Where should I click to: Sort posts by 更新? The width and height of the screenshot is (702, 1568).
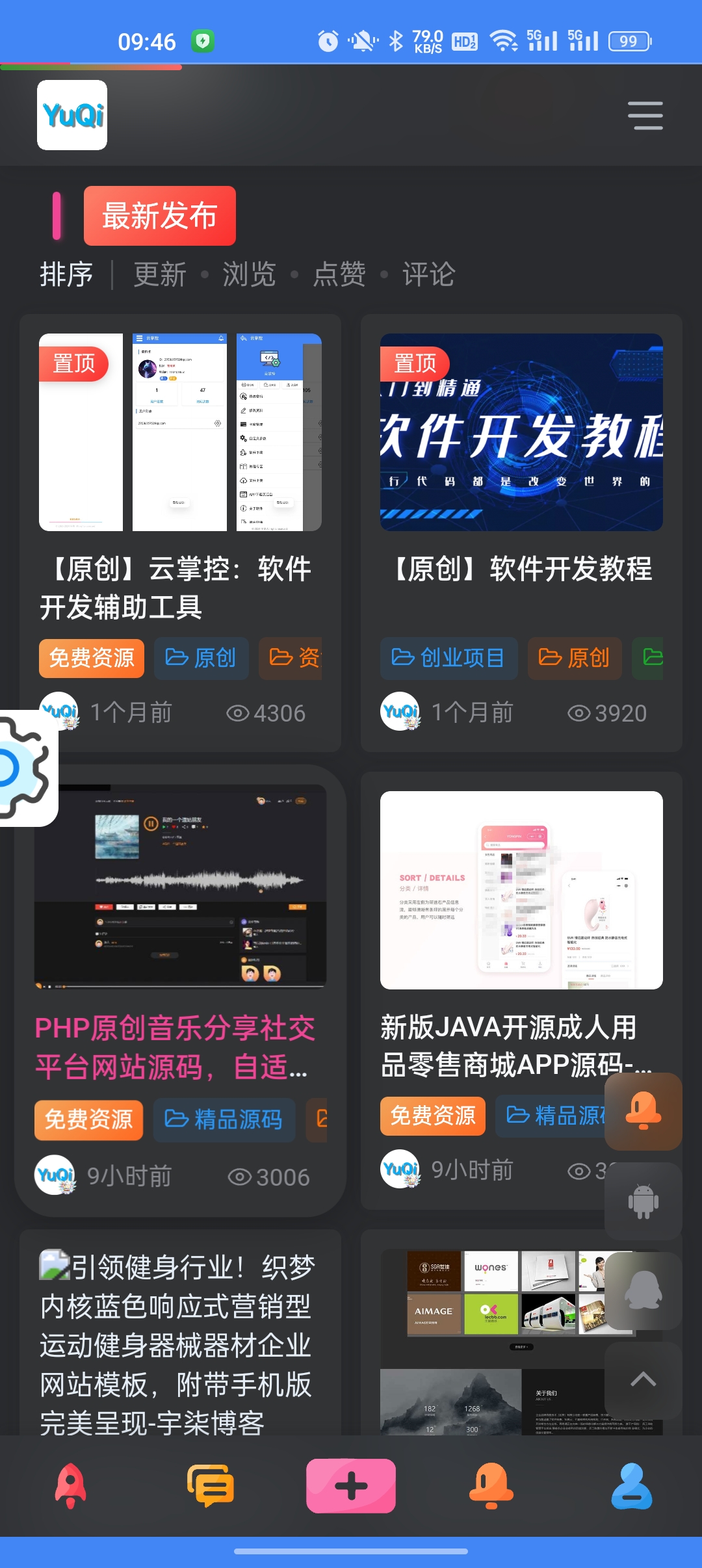click(160, 274)
